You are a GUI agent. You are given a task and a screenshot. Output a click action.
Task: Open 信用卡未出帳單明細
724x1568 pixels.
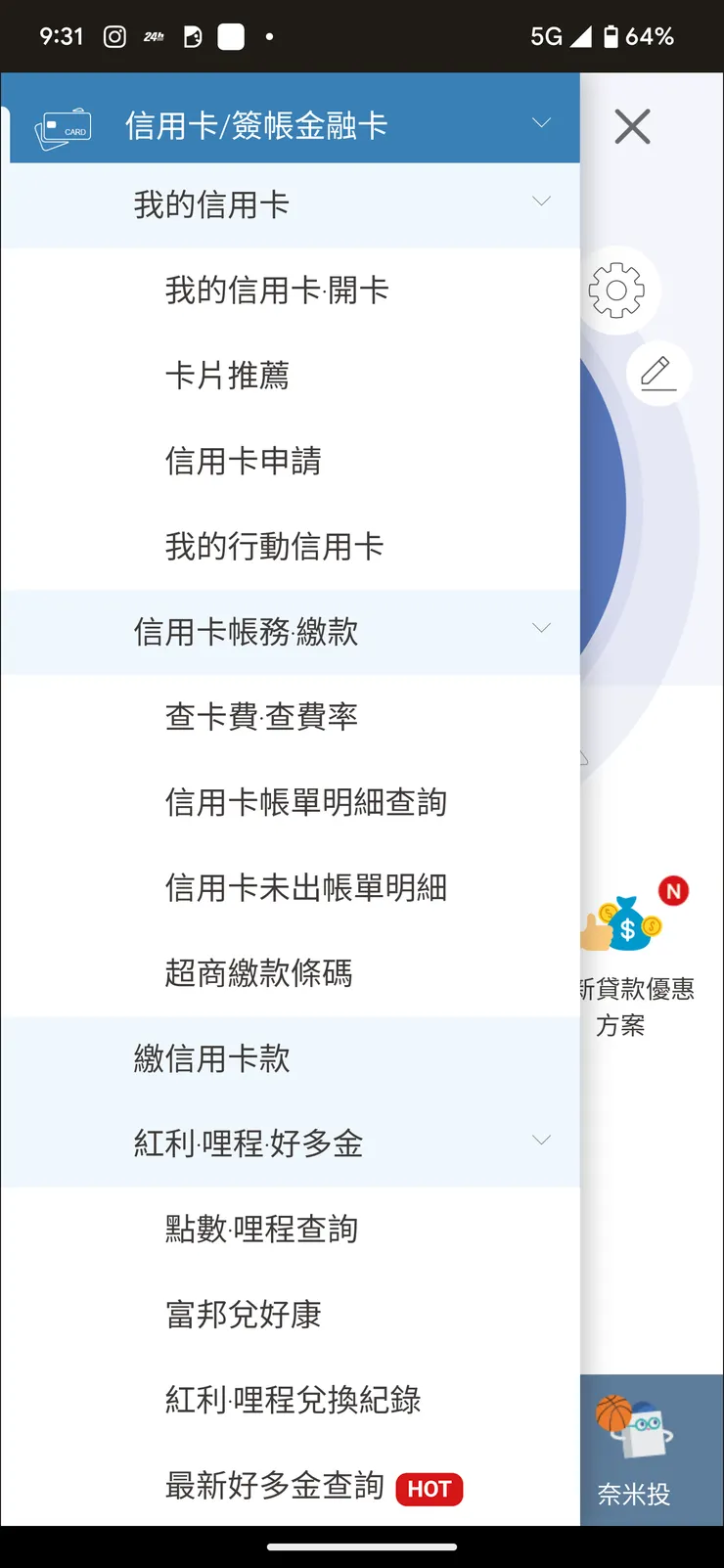click(x=305, y=888)
